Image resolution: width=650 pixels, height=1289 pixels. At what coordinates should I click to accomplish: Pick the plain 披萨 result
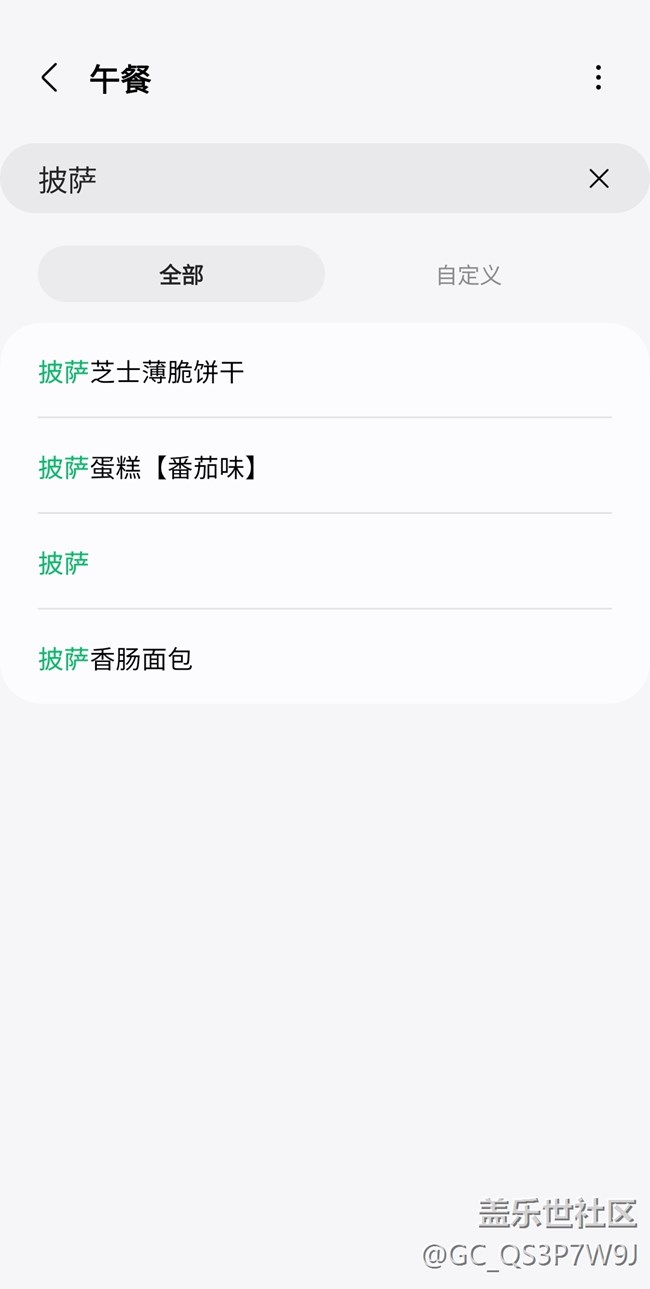tap(324, 563)
